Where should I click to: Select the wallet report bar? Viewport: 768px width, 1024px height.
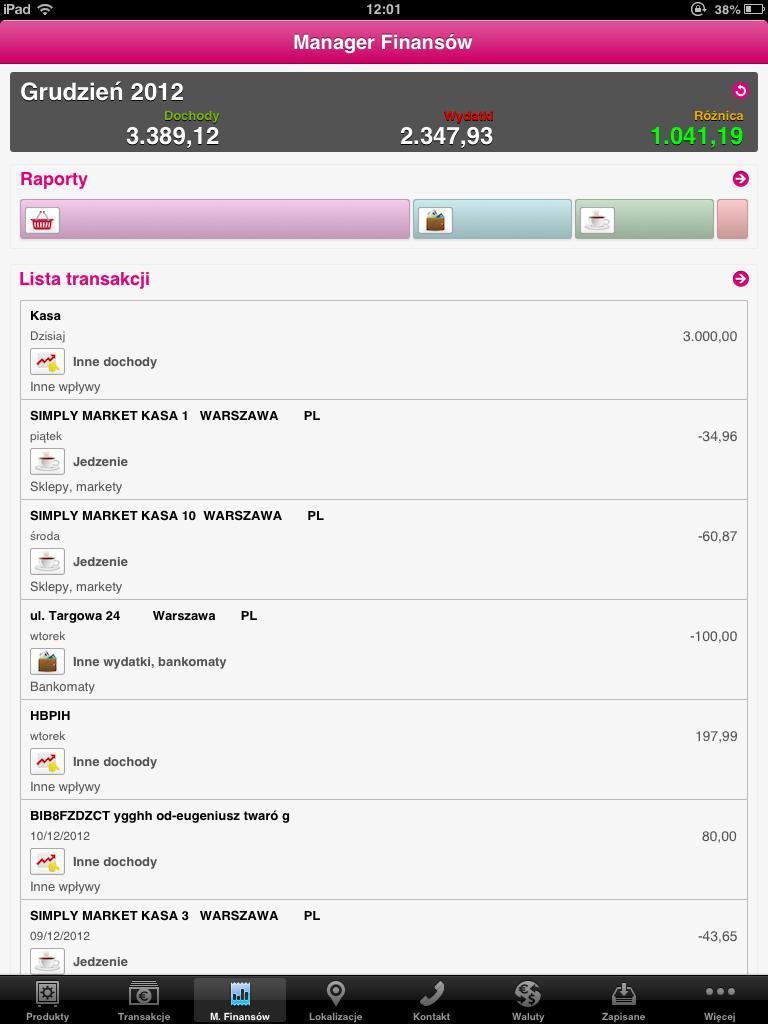492,219
